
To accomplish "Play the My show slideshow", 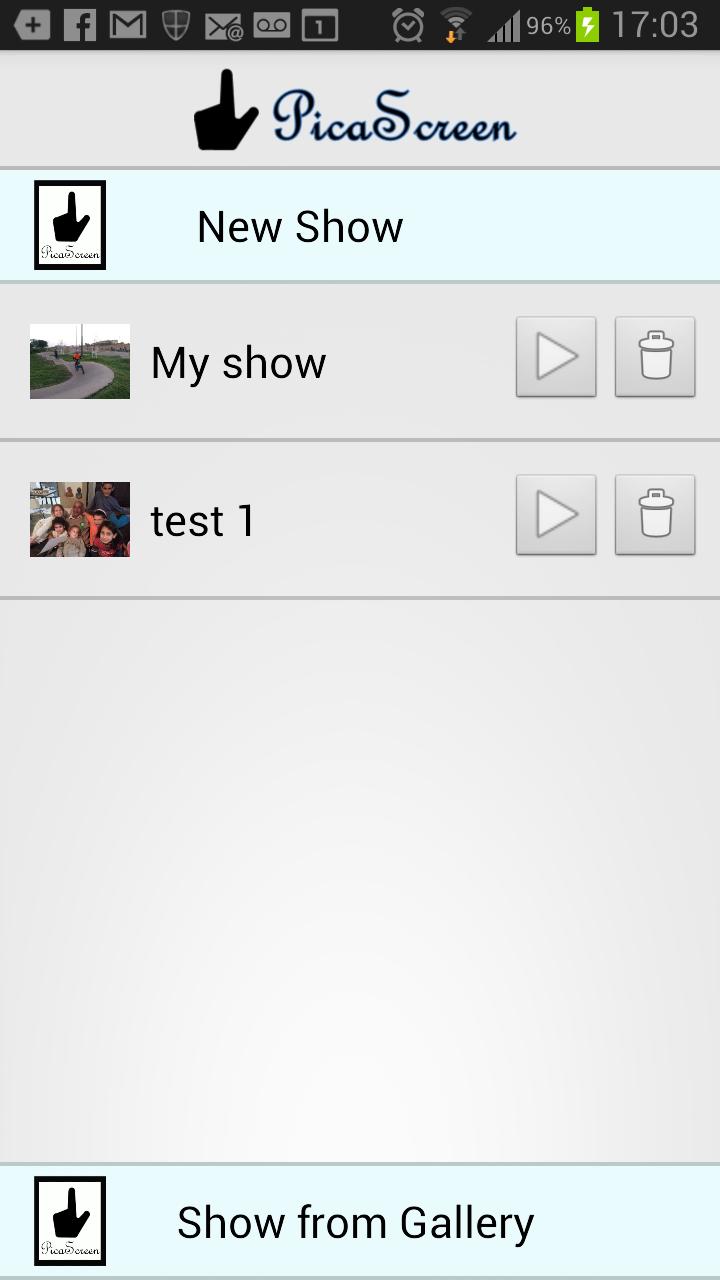I will click(556, 357).
